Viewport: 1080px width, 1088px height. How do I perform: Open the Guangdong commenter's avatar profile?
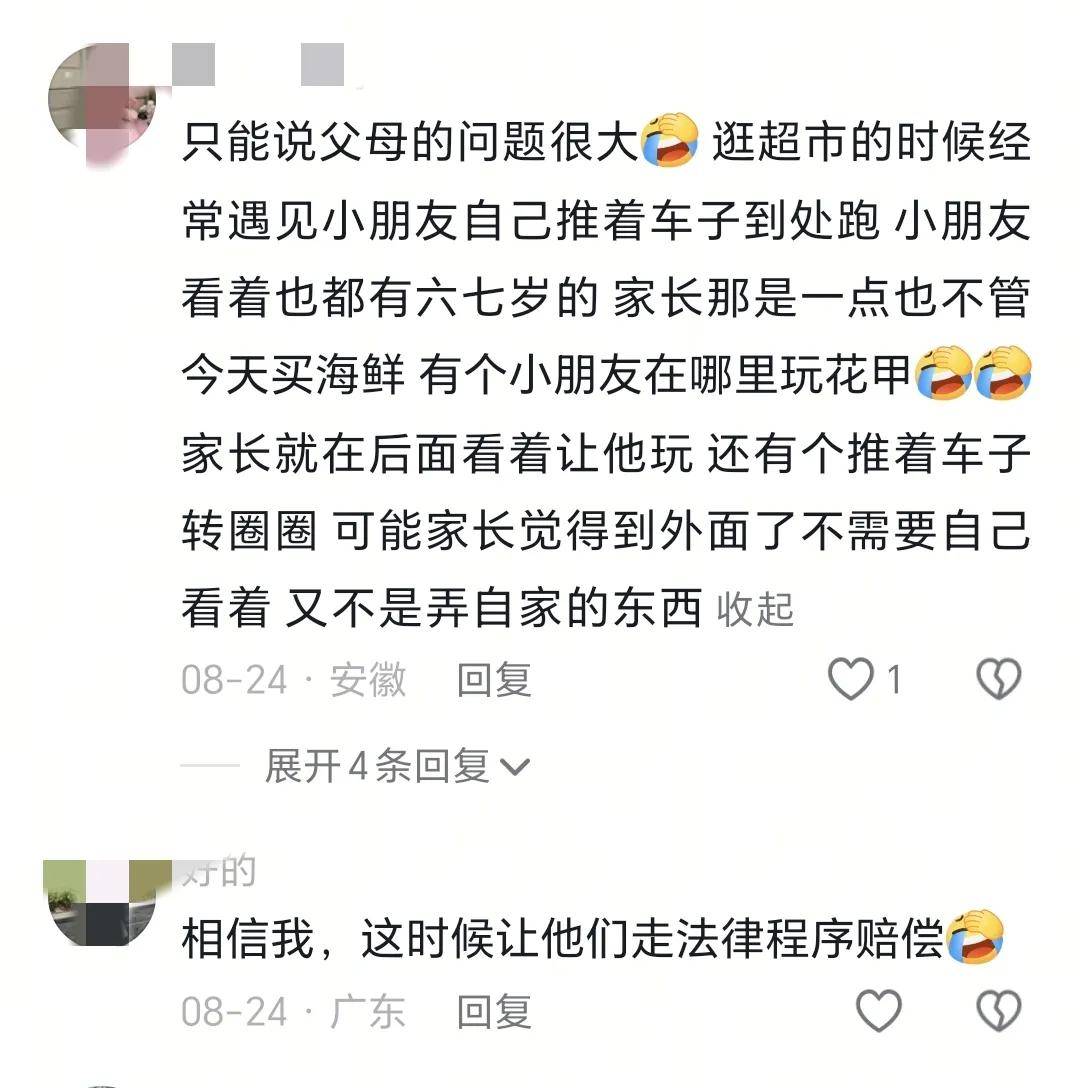coord(100,903)
